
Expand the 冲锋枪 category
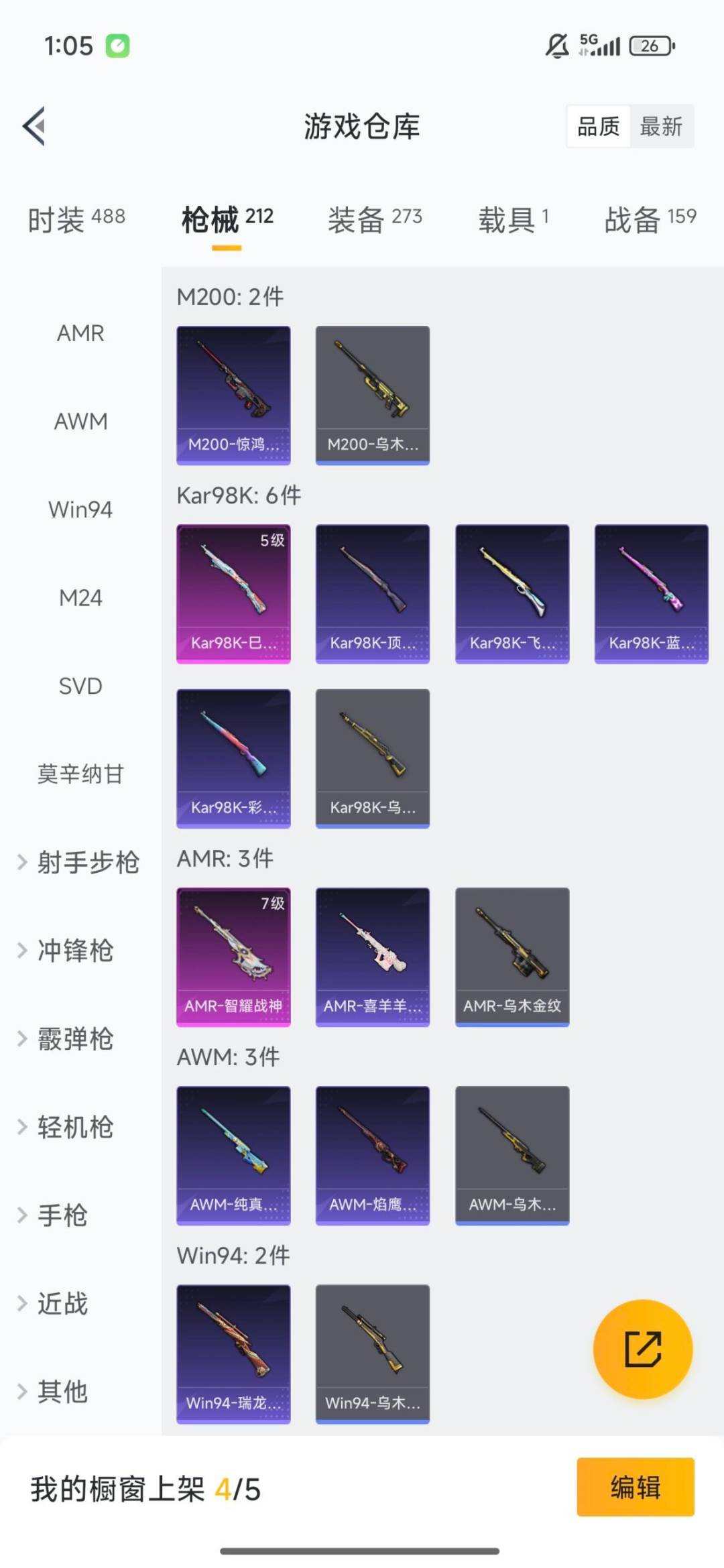(x=74, y=951)
